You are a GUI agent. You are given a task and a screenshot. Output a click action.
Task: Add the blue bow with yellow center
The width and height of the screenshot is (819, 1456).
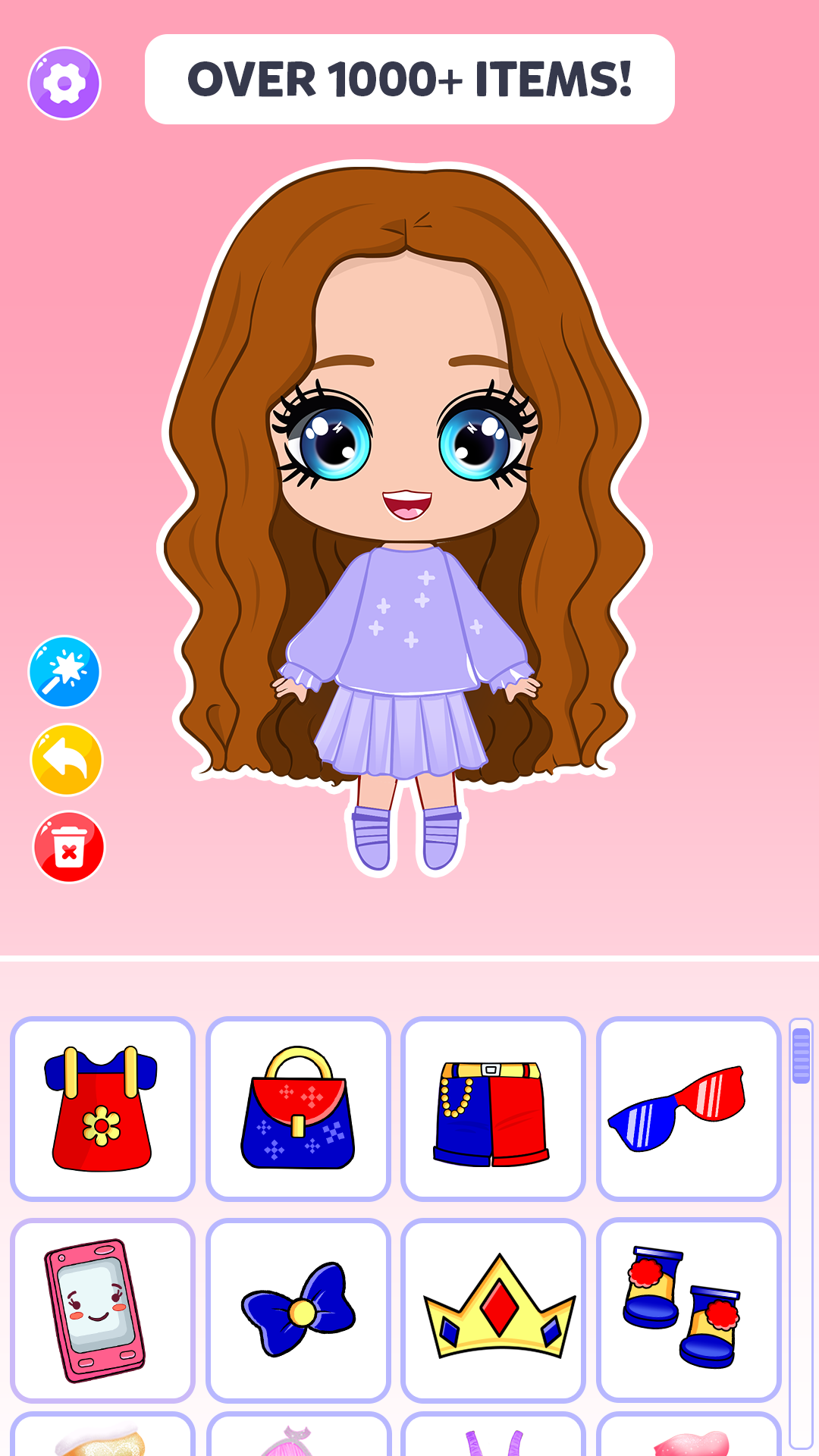tap(298, 1310)
